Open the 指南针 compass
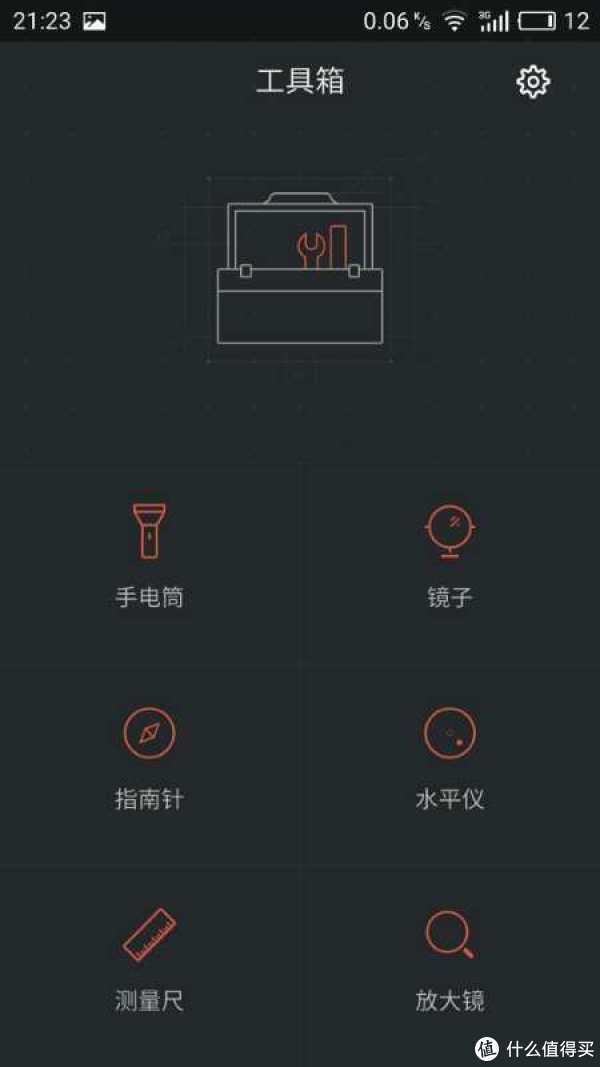This screenshot has width=600, height=1067. coord(149,755)
